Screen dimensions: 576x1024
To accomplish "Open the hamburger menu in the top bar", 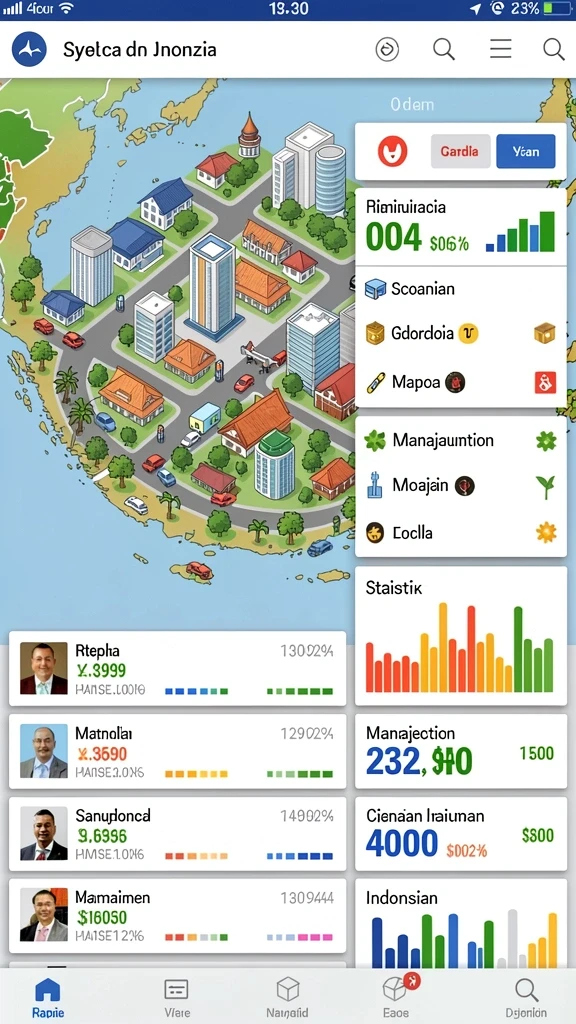I will click(500, 49).
